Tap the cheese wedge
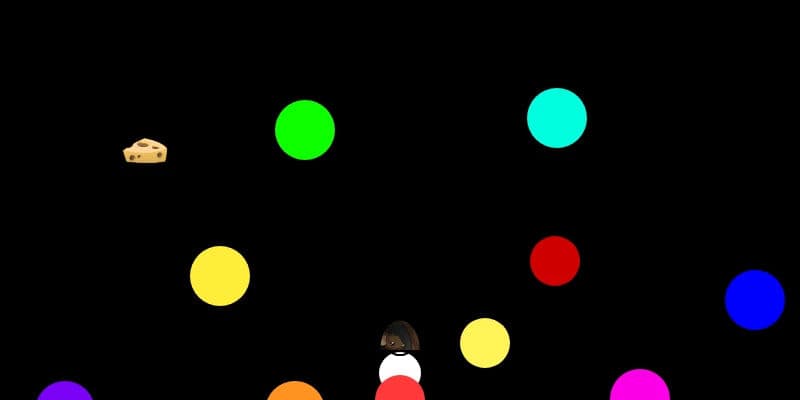This screenshot has width=800, height=400. pyautogui.click(x=145, y=151)
